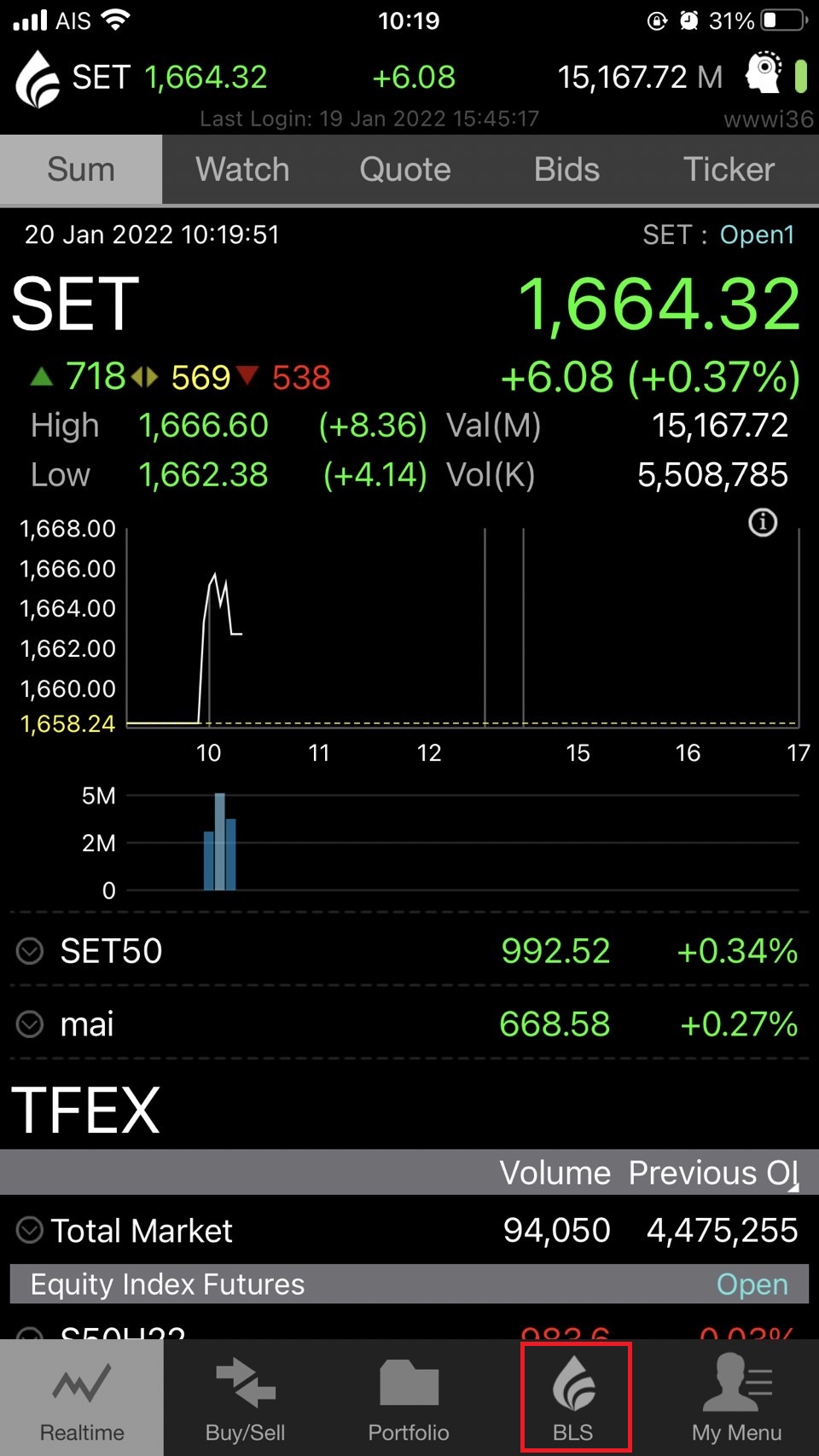
Task: Open Portfolio
Action: coord(409,1399)
